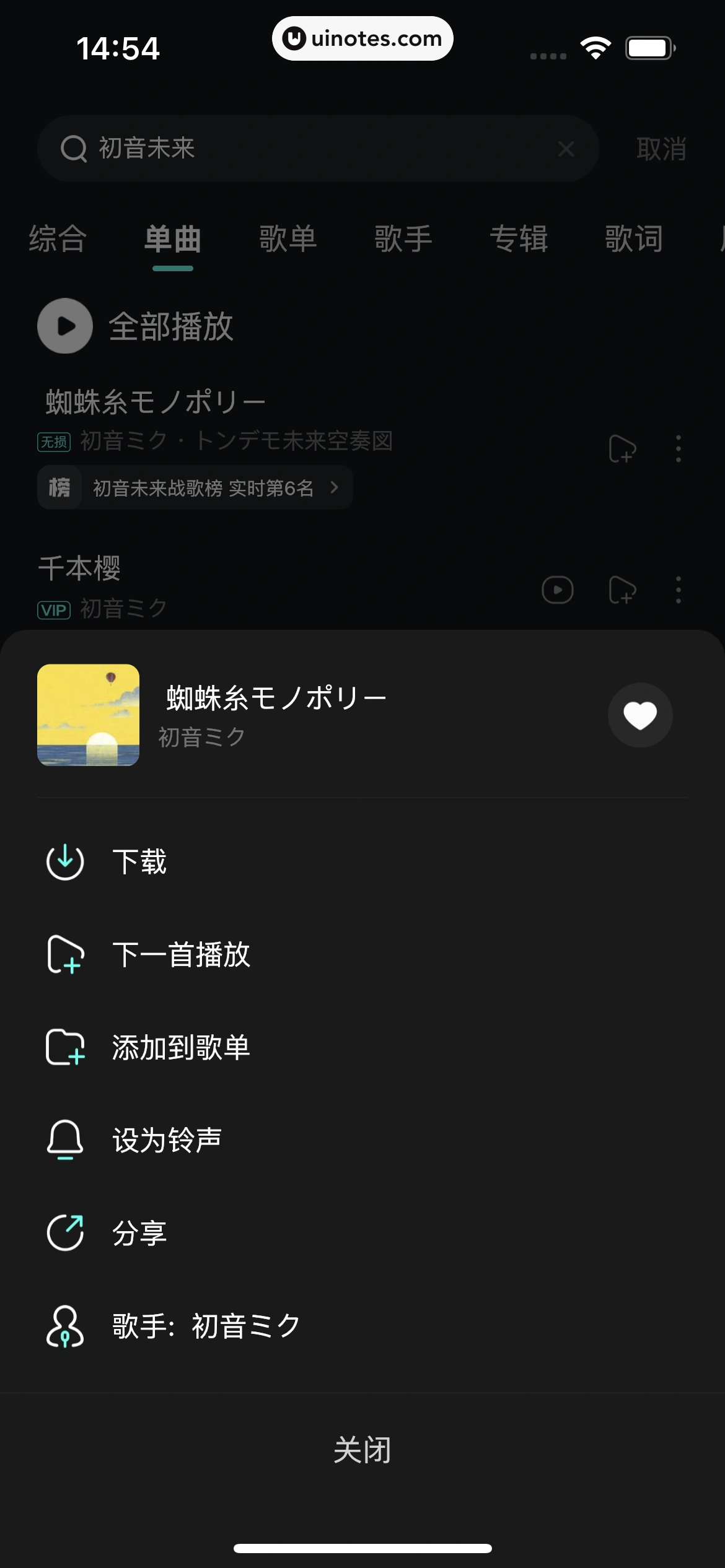Tap the 分享 share icon
This screenshot has height=1568, width=725.
coord(64,1232)
